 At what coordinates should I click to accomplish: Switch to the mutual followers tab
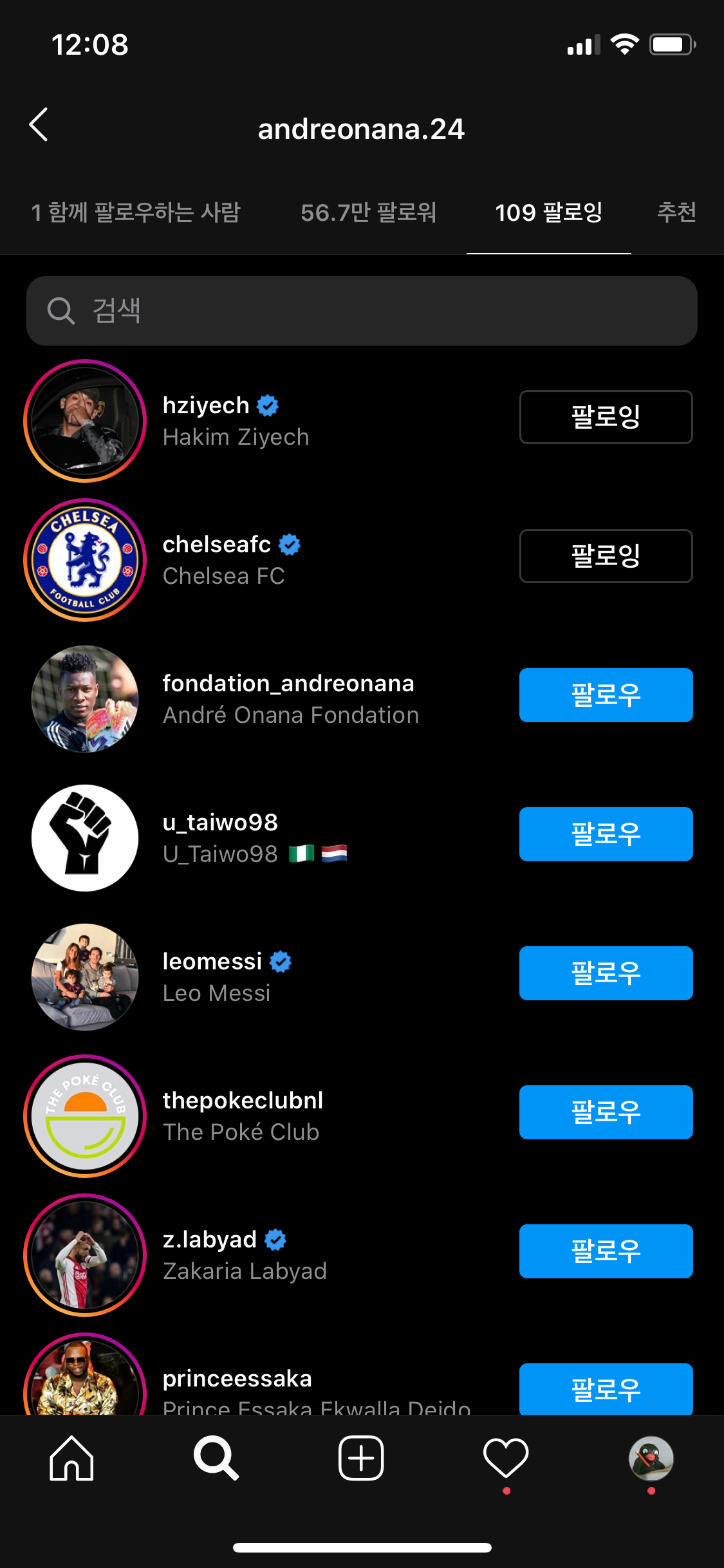click(136, 212)
